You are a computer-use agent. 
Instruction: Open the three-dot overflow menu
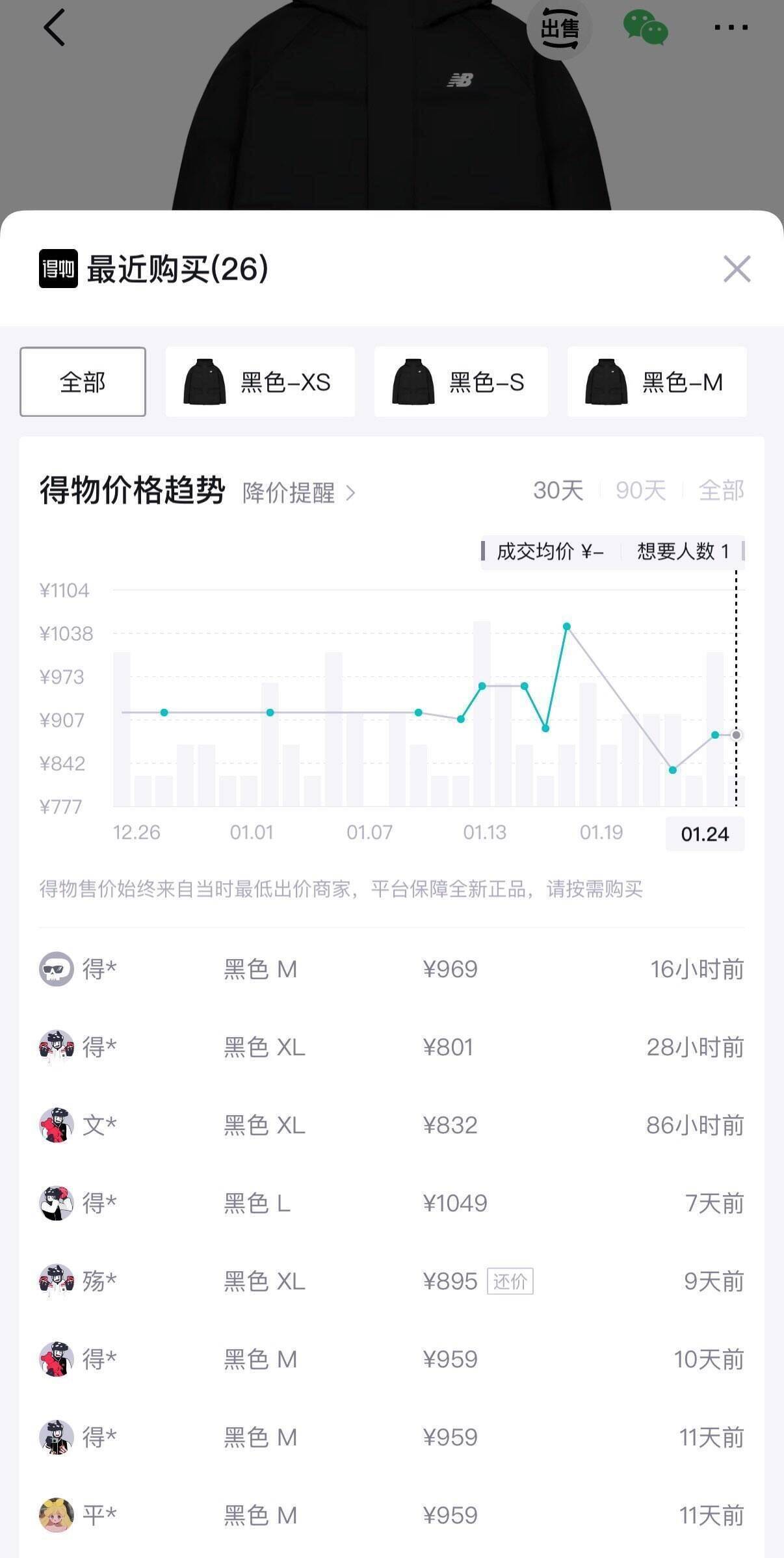coord(731,28)
